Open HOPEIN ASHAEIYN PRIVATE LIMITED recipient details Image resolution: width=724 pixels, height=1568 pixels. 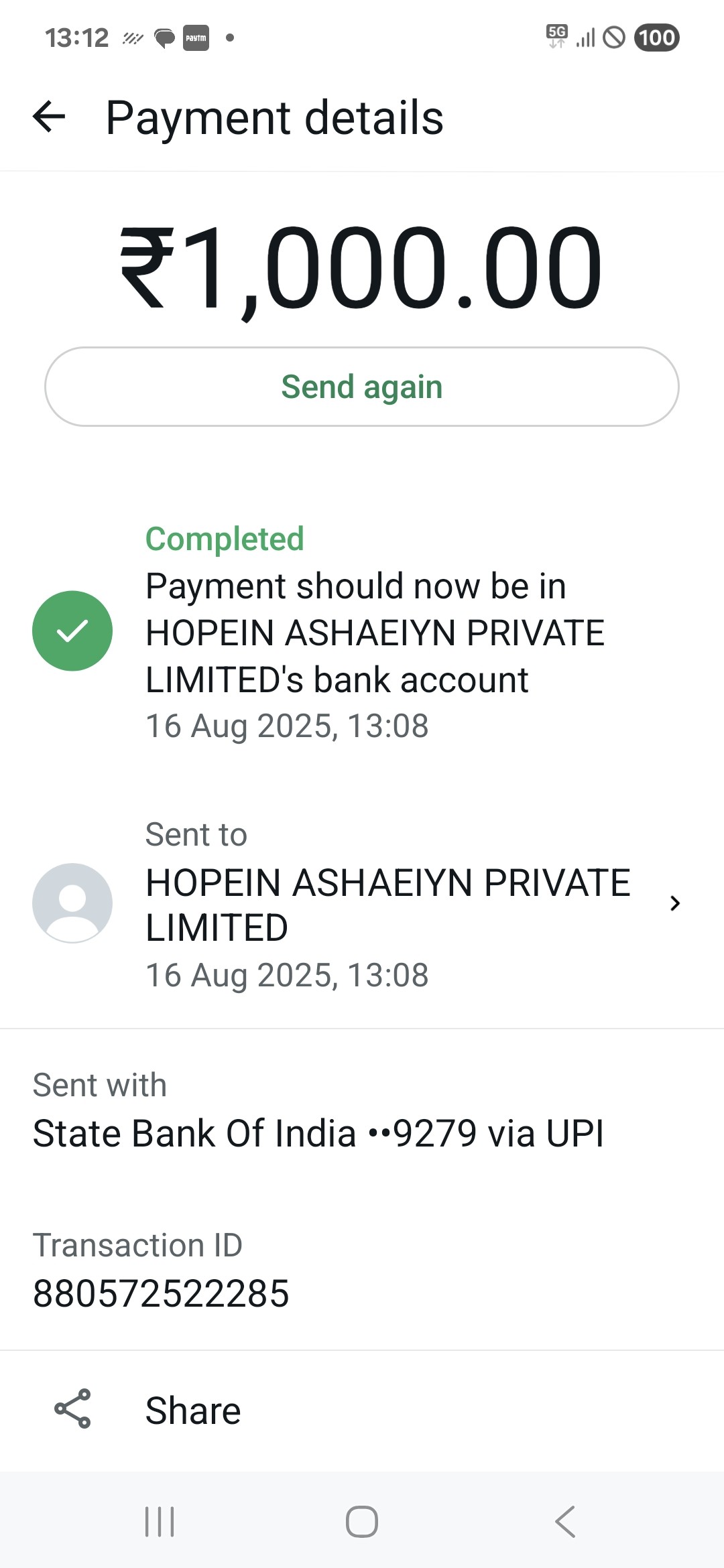pyautogui.click(x=362, y=903)
